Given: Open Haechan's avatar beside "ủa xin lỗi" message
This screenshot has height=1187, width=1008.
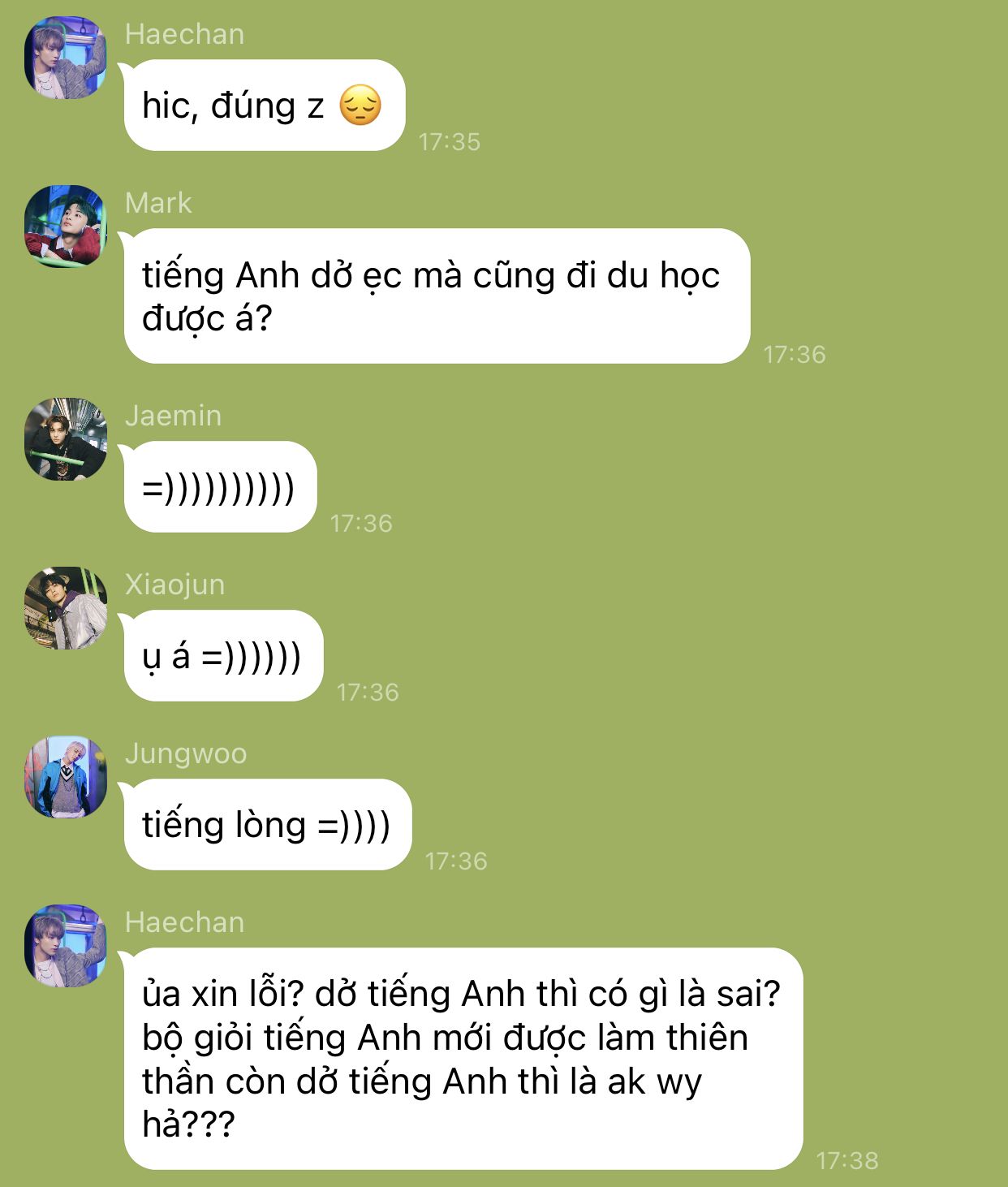Looking at the screenshot, I should pyautogui.click(x=66, y=946).
